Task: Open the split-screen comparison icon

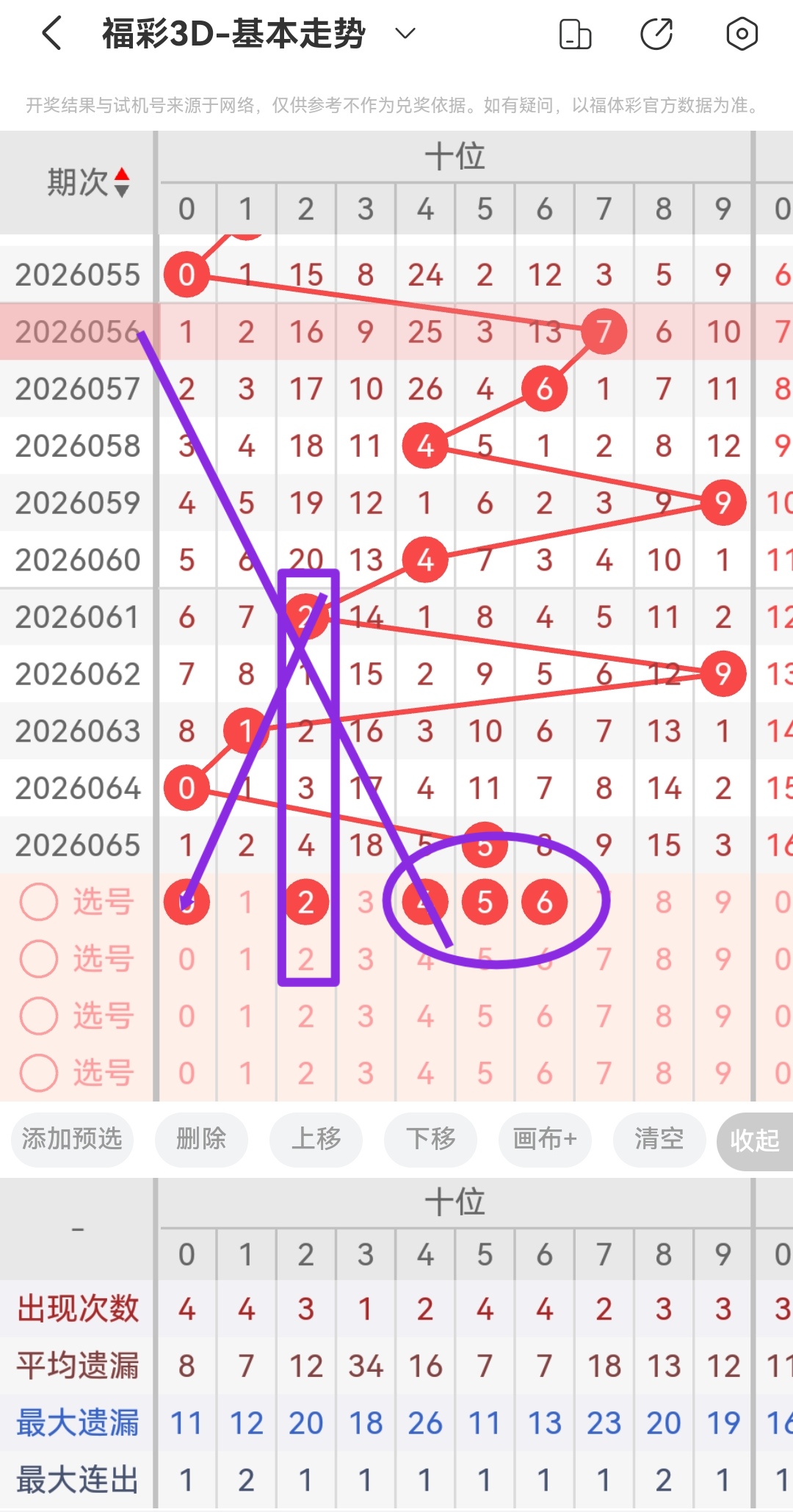Action: pyautogui.click(x=575, y=33)
